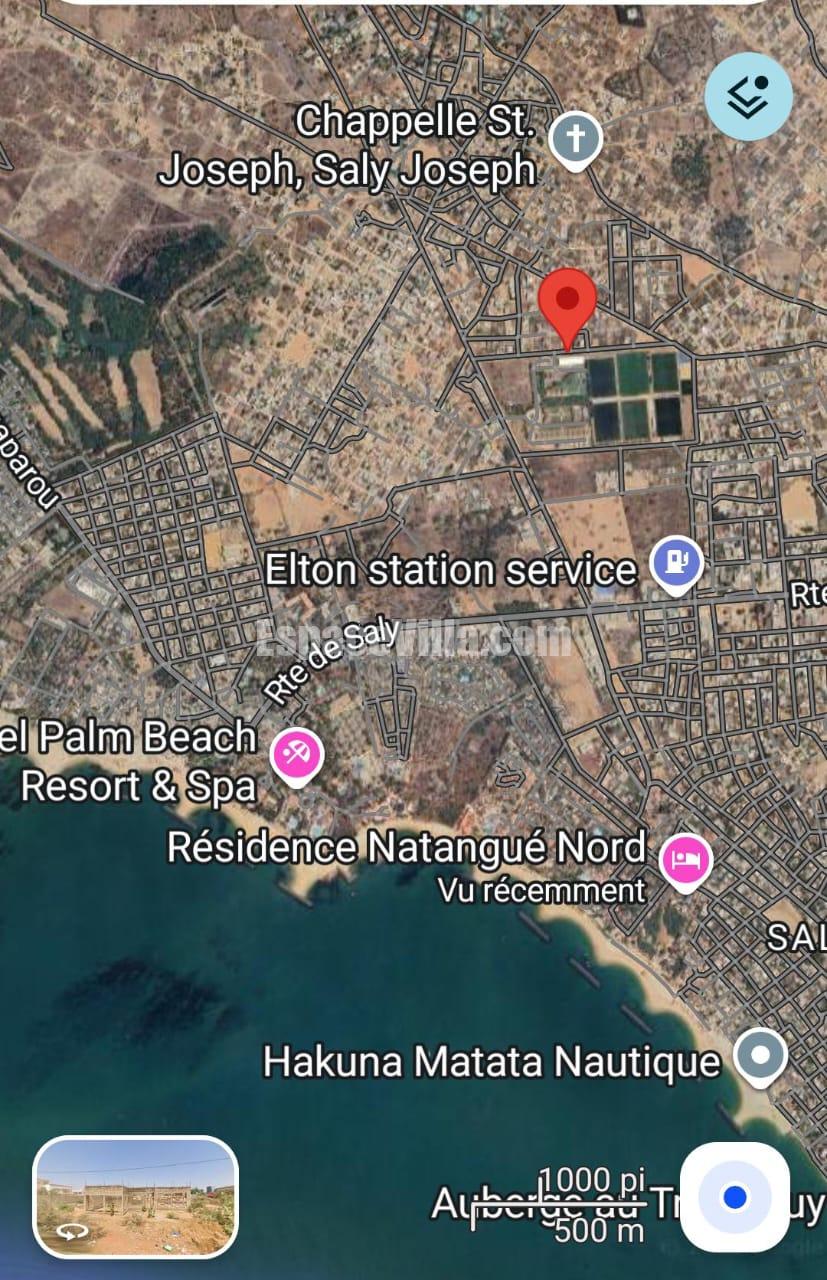Select the Elton station service marker
Screen dimensions: 827x1280
677,564
